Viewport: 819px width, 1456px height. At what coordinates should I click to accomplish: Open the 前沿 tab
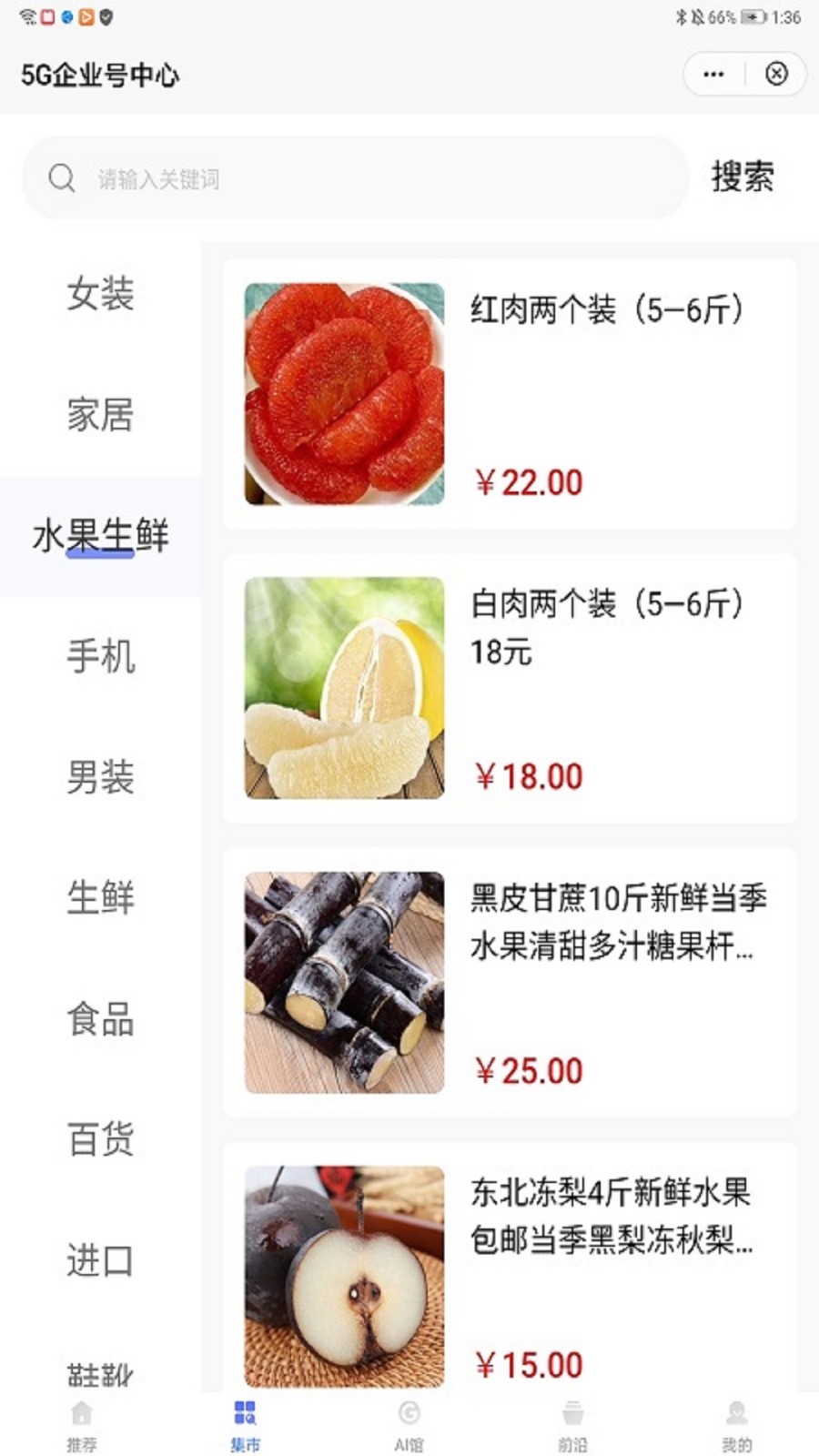coord(572,1425)
